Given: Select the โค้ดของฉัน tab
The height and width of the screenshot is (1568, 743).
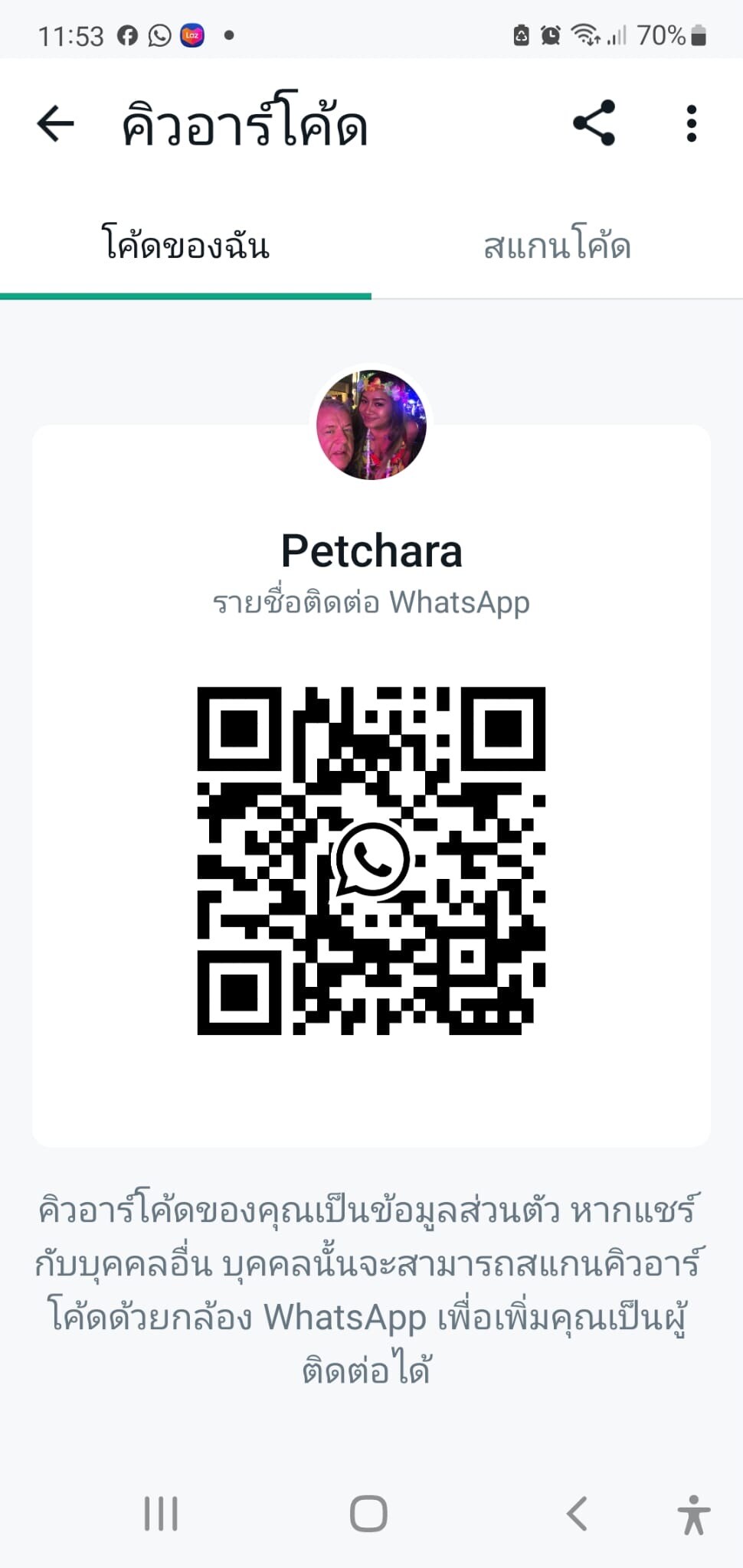Looking at the screenshot, I should tap(185, 247).
